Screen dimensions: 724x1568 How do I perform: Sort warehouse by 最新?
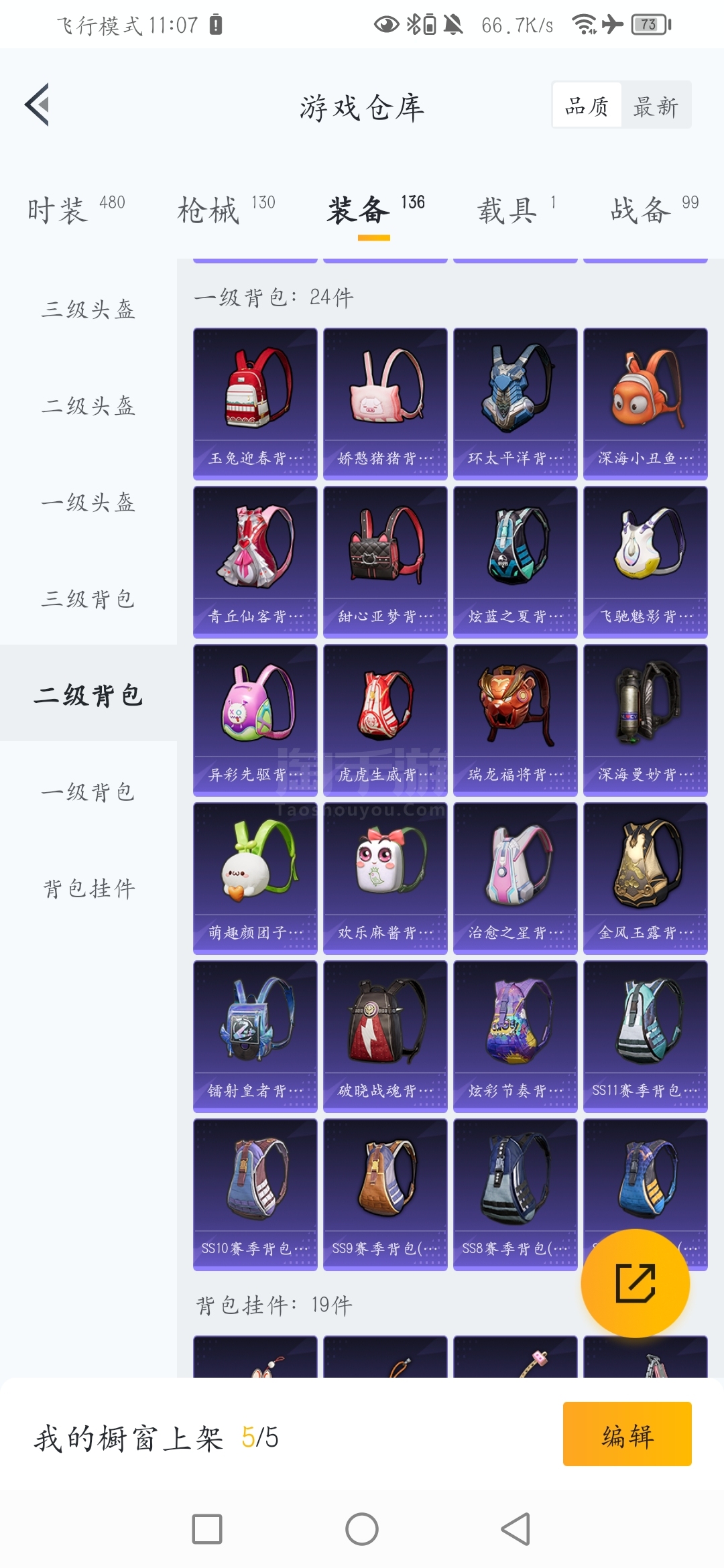point(656,106)
